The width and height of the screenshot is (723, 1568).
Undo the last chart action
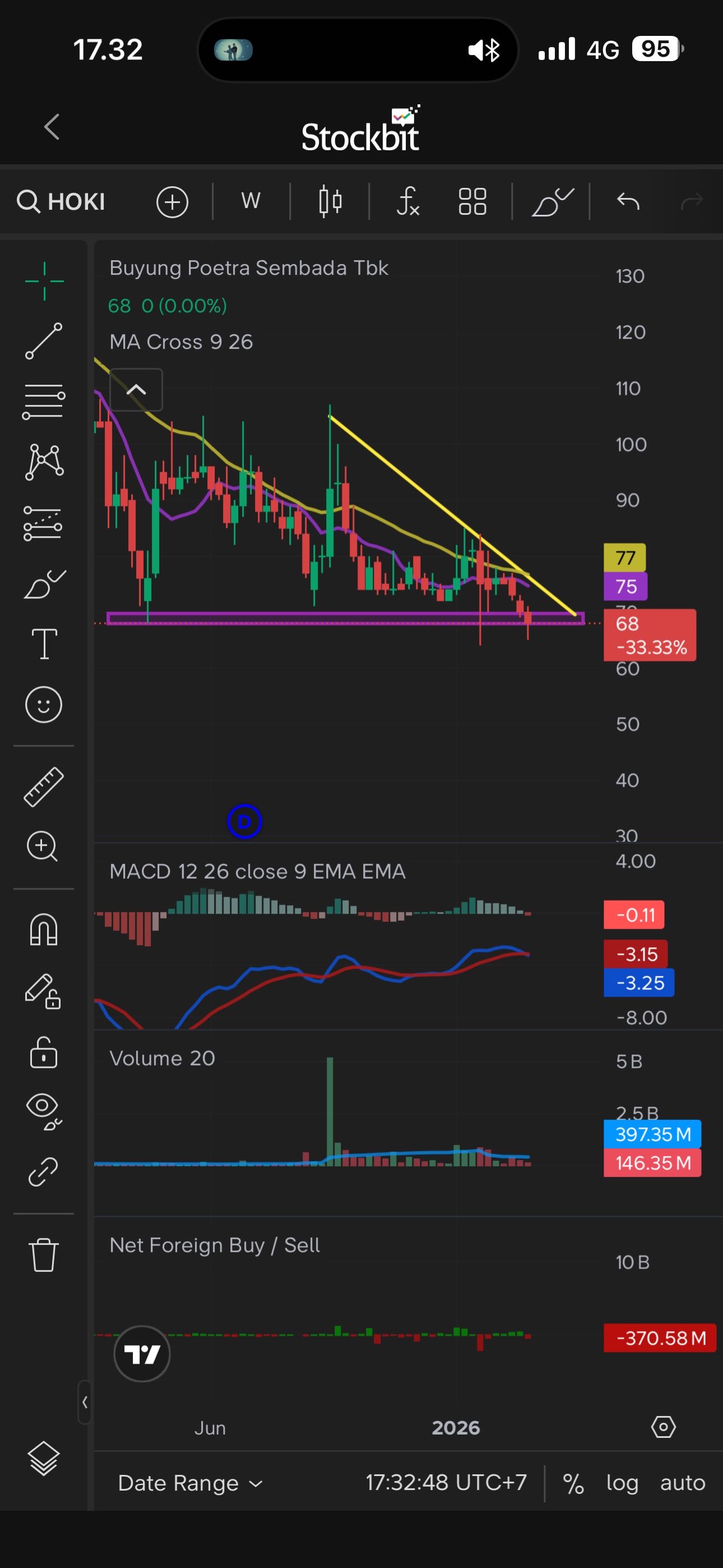(x=628, y=201)
